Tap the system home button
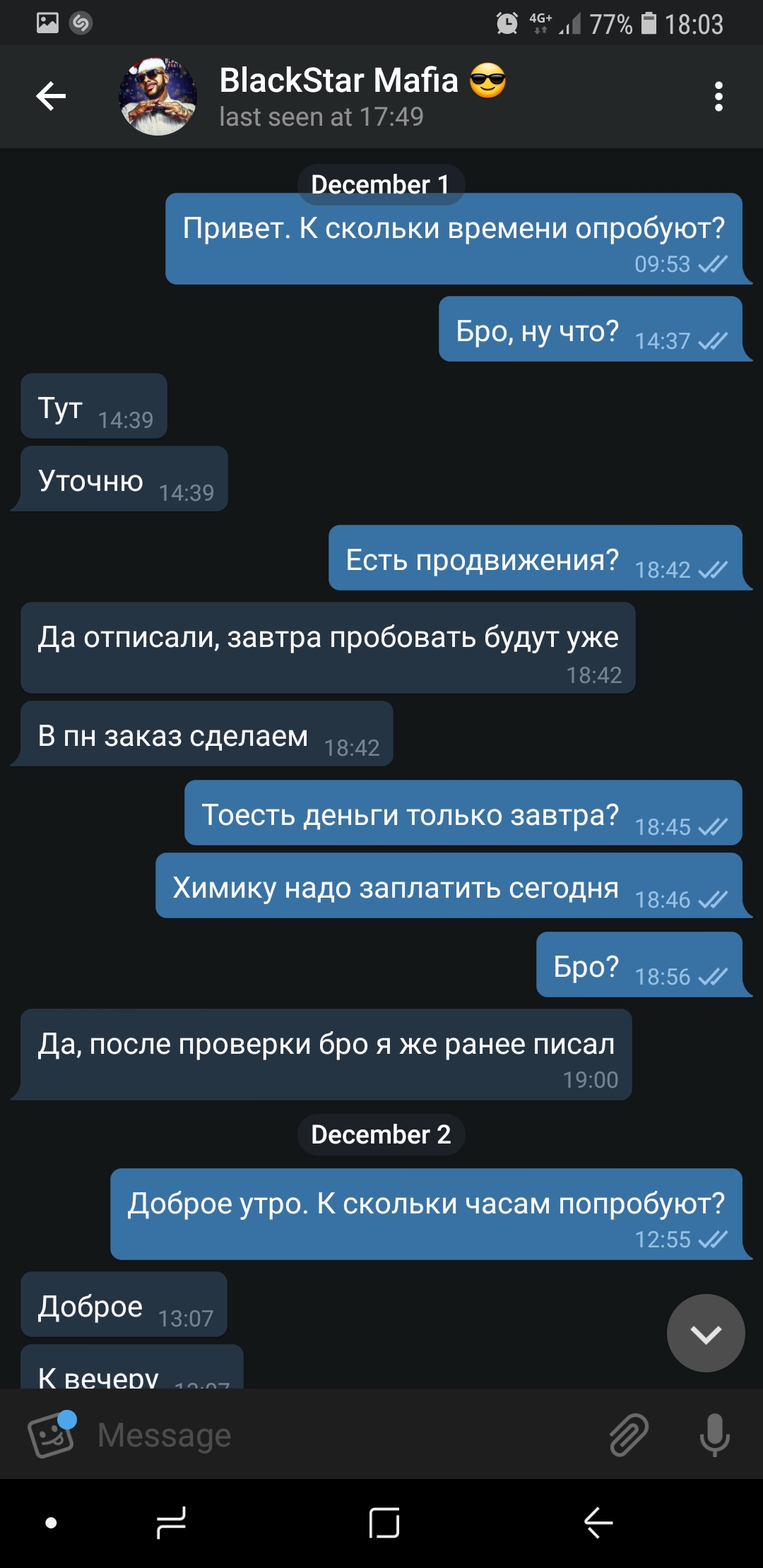The height and width of the screenshot is (1568, 763). [384, 1523]
